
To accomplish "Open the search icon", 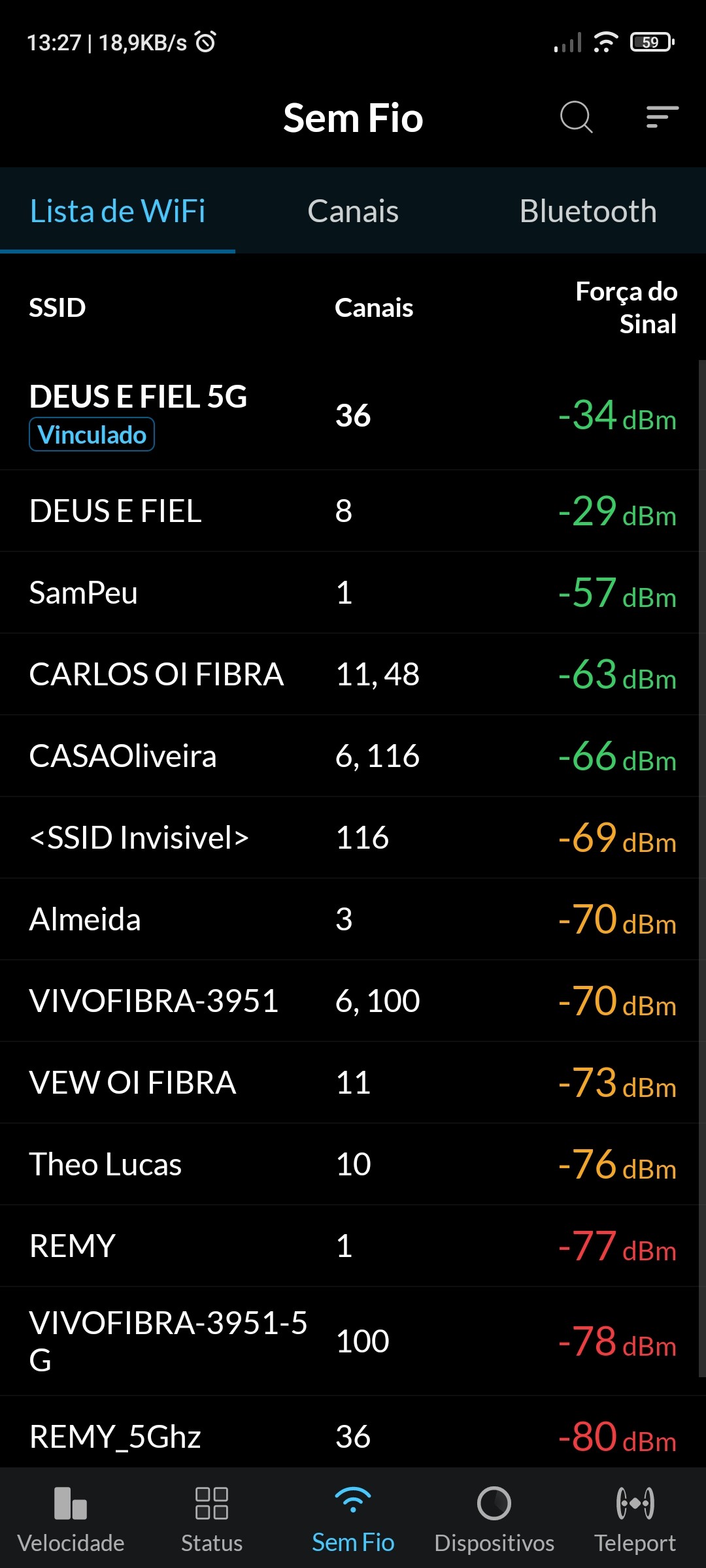I will pos(576,118).
